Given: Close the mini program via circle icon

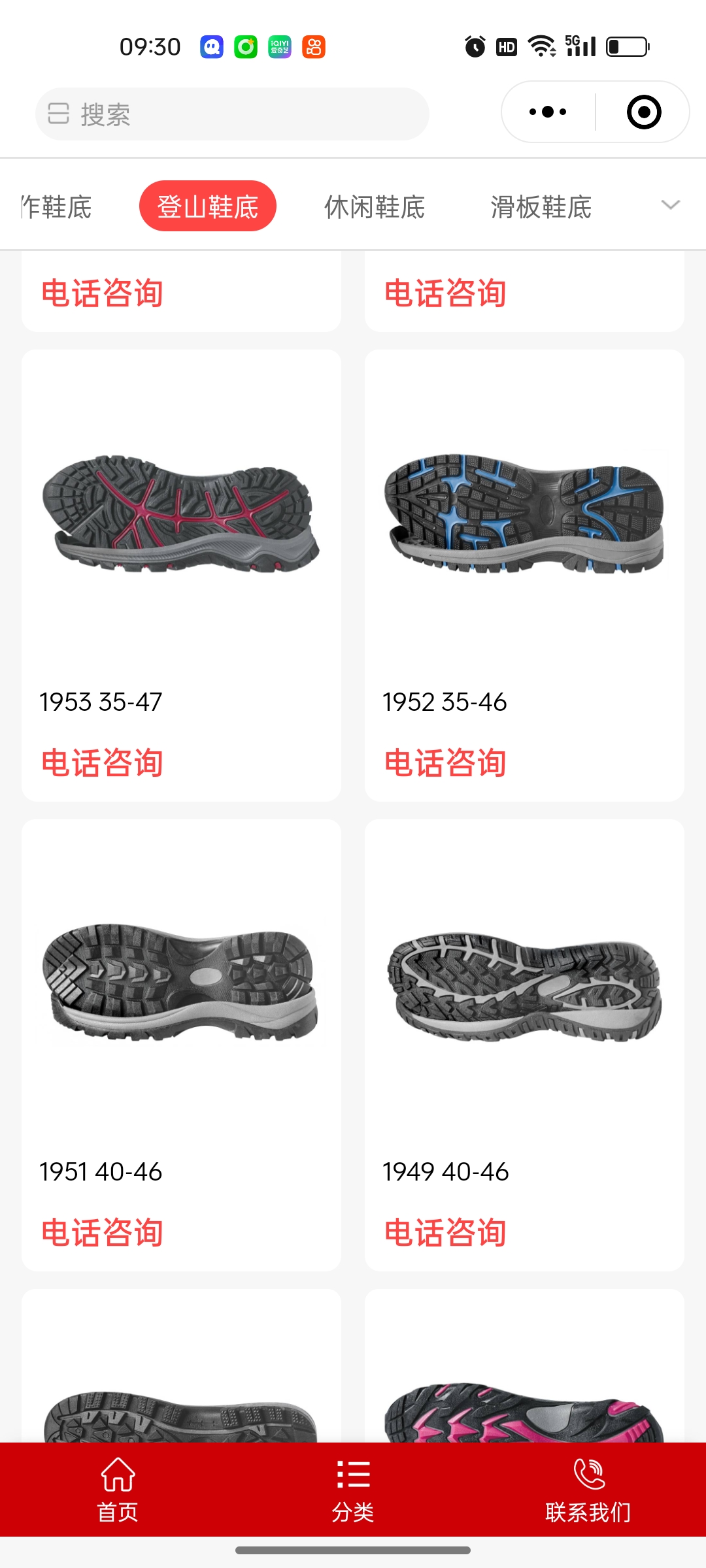Looking at the screenshot, I should point(644,112).
